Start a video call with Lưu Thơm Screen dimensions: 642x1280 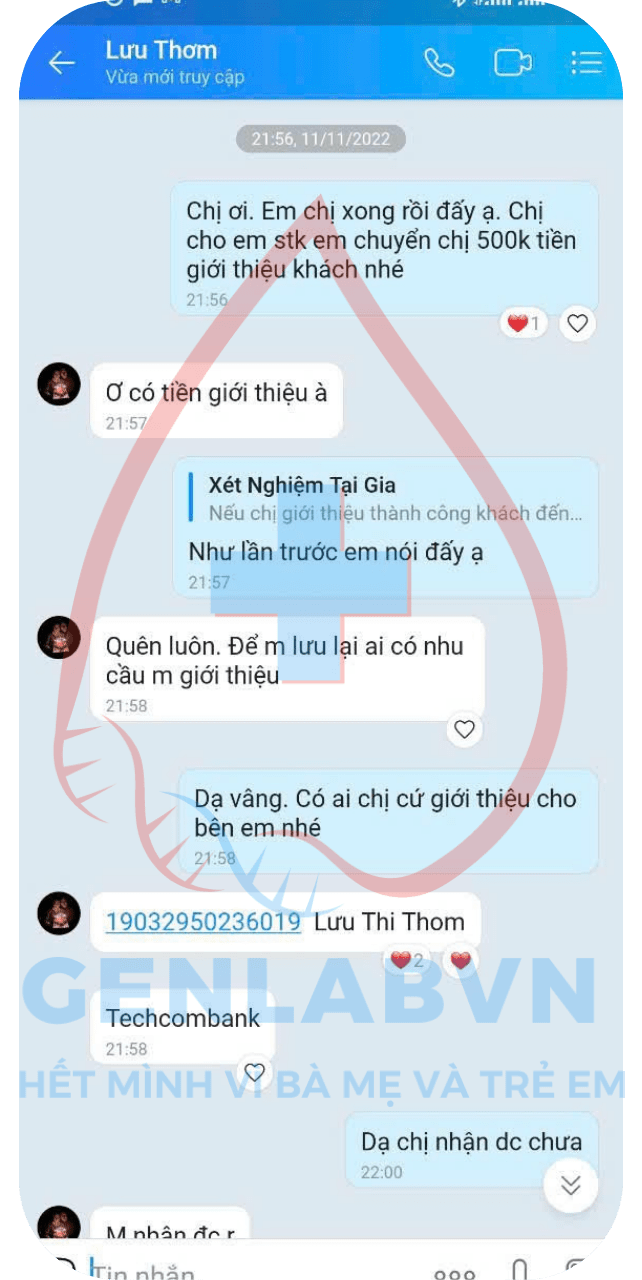(513, 63)
